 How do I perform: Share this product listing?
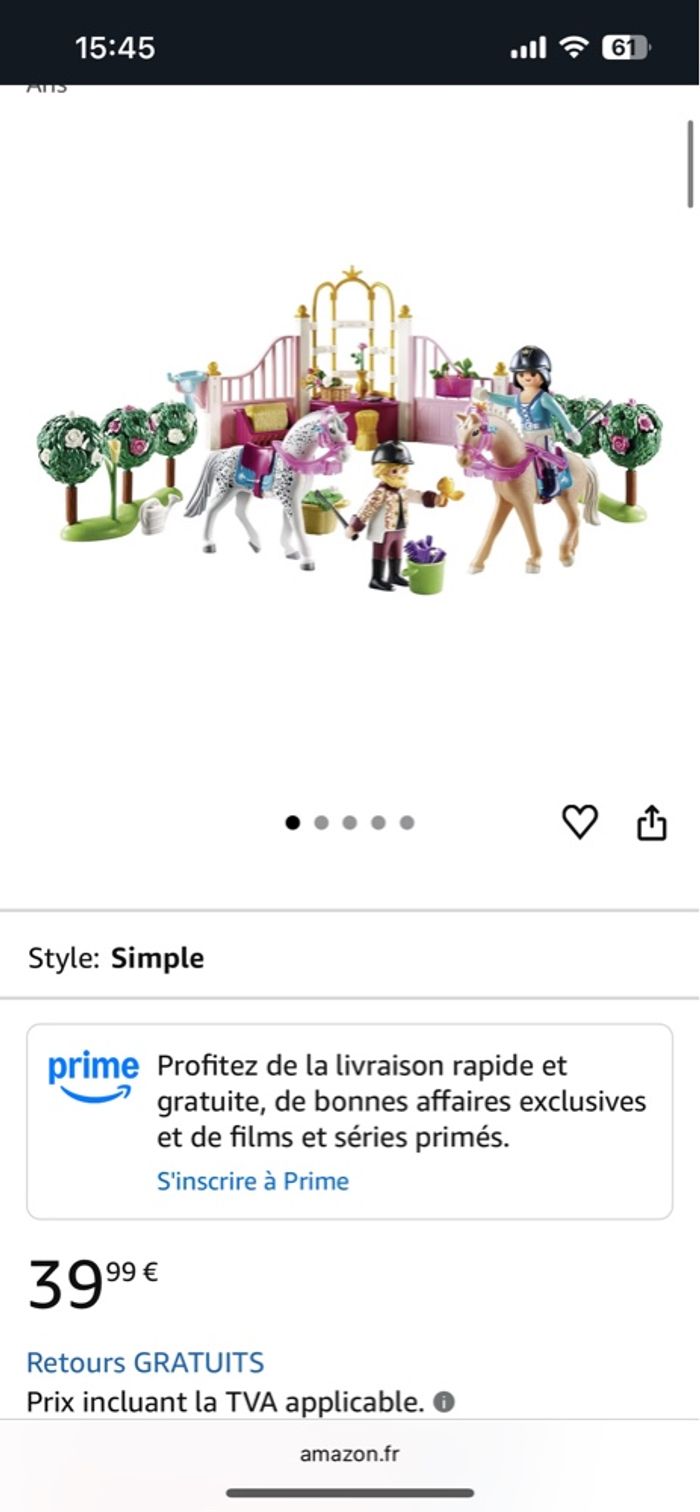(x=651, y=822)
